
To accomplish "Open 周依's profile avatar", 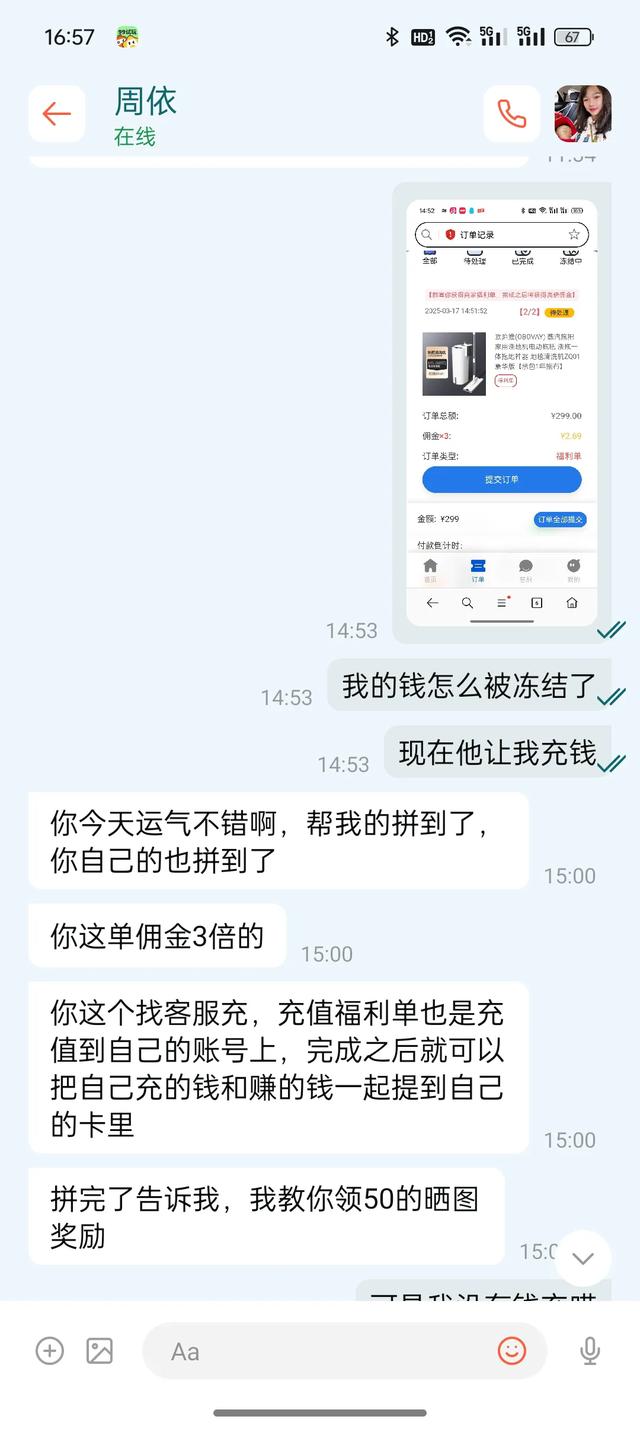I will coord(583,114).
